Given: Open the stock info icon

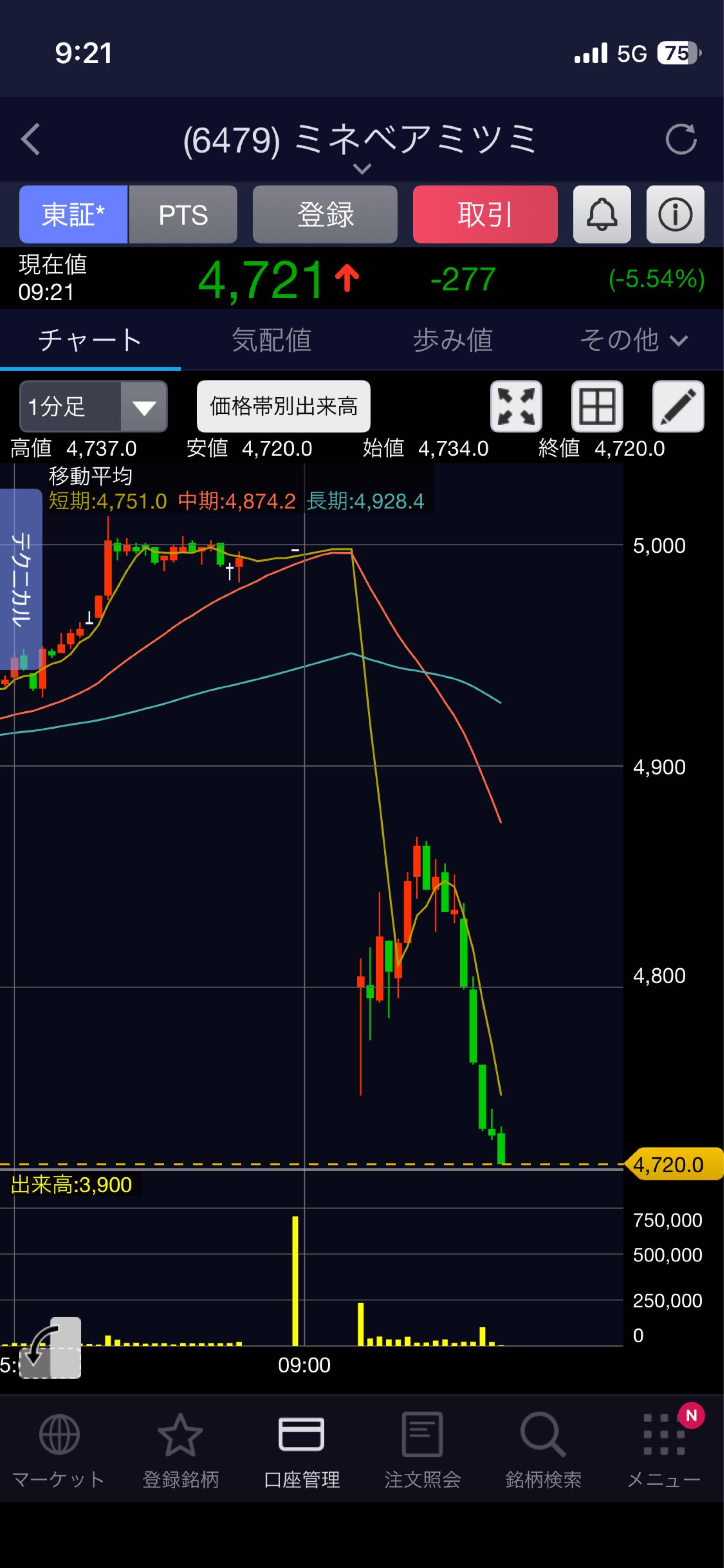Looking at the screenshot, I should [675, 214].
